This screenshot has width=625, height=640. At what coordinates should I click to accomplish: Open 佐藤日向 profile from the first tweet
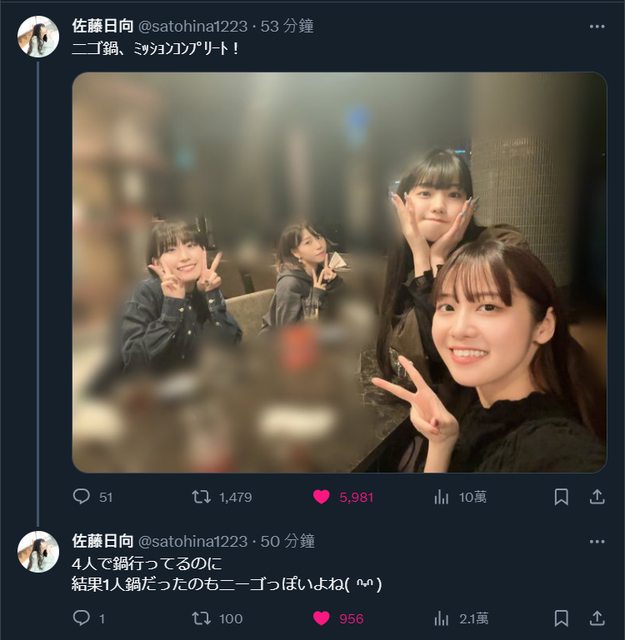[x=103, y=26]
